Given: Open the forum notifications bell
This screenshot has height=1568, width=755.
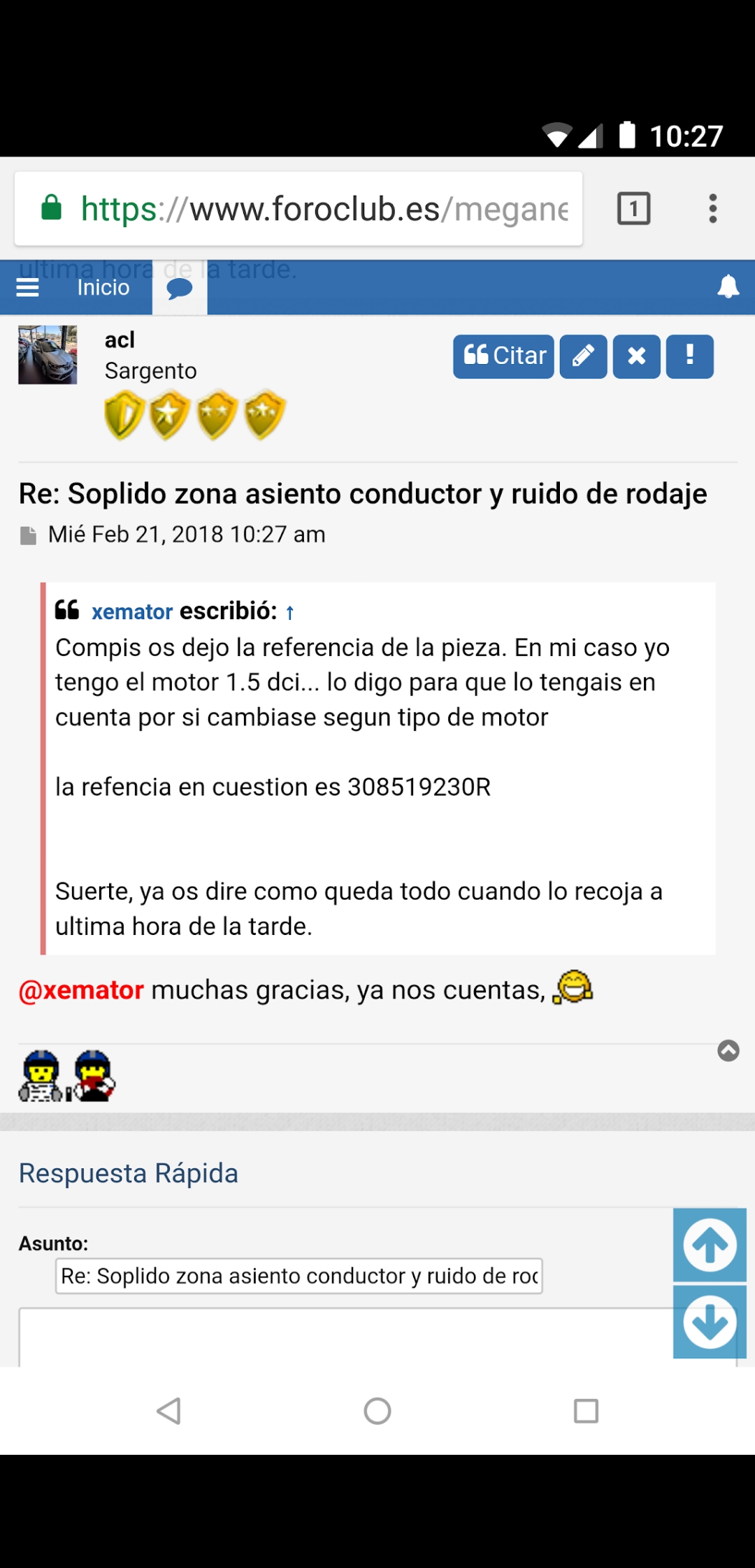Looking at the screenshot, I should pyautogui.click(x=728, y=286).
